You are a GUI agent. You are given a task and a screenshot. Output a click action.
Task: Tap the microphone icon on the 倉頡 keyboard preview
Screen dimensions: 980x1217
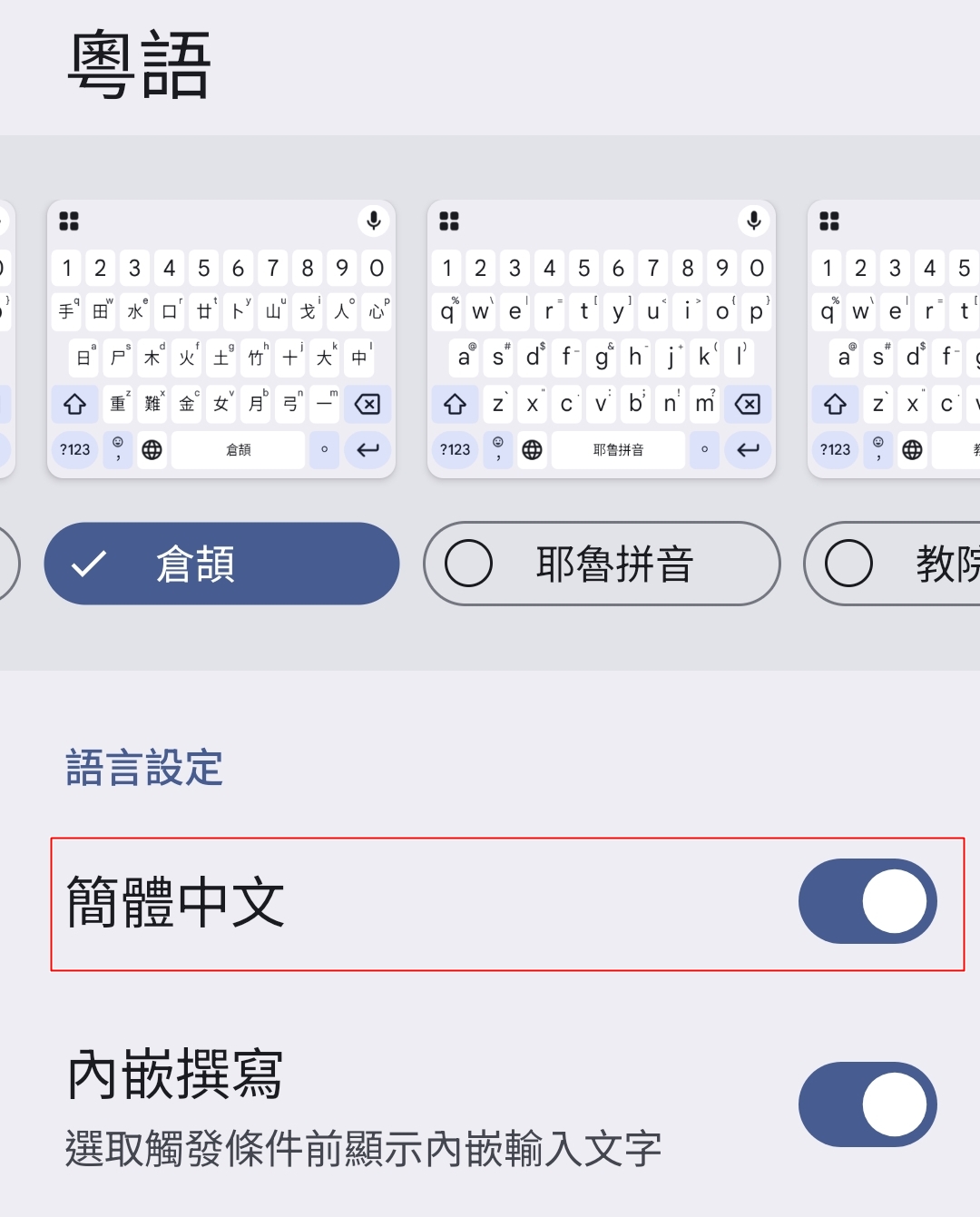[374, 221]
